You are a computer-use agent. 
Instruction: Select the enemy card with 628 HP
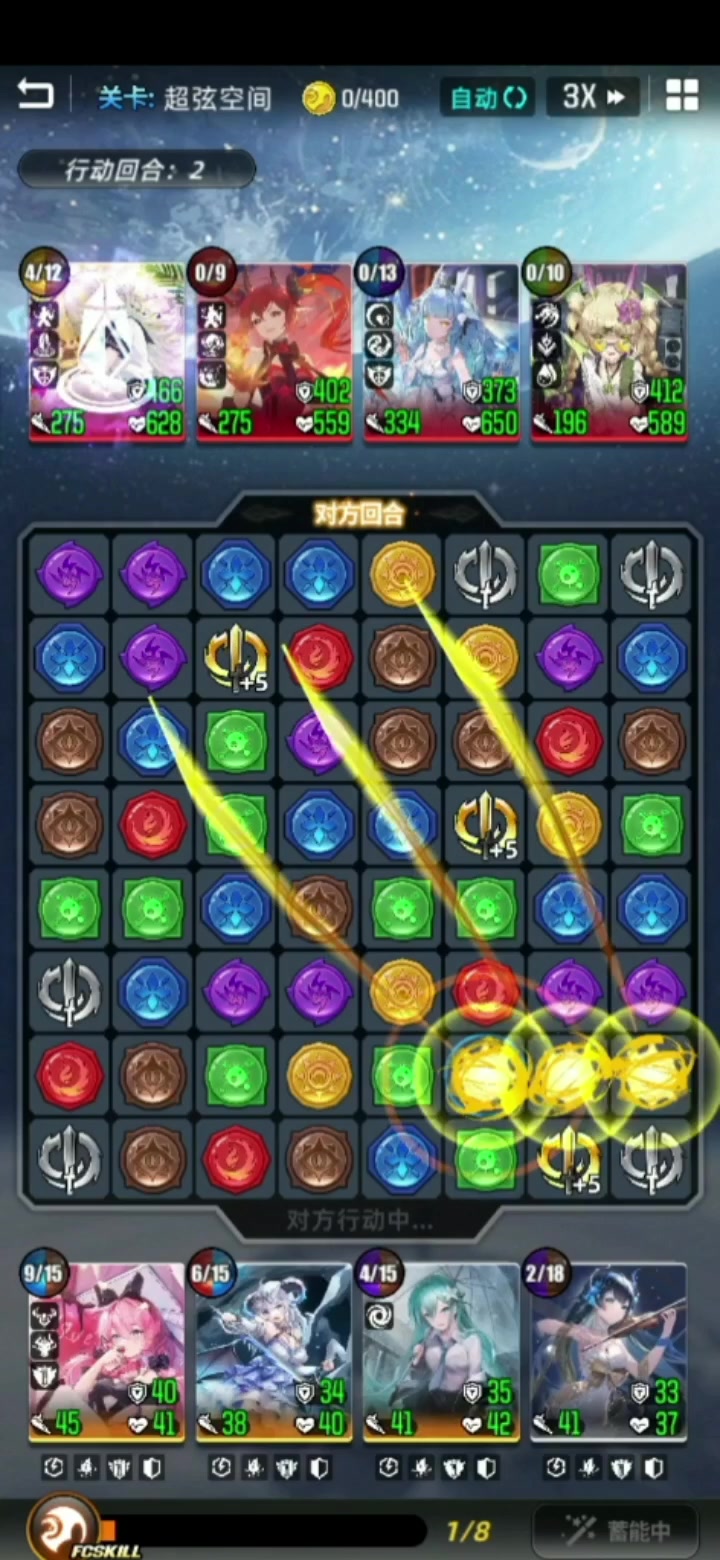coord(107,353)
